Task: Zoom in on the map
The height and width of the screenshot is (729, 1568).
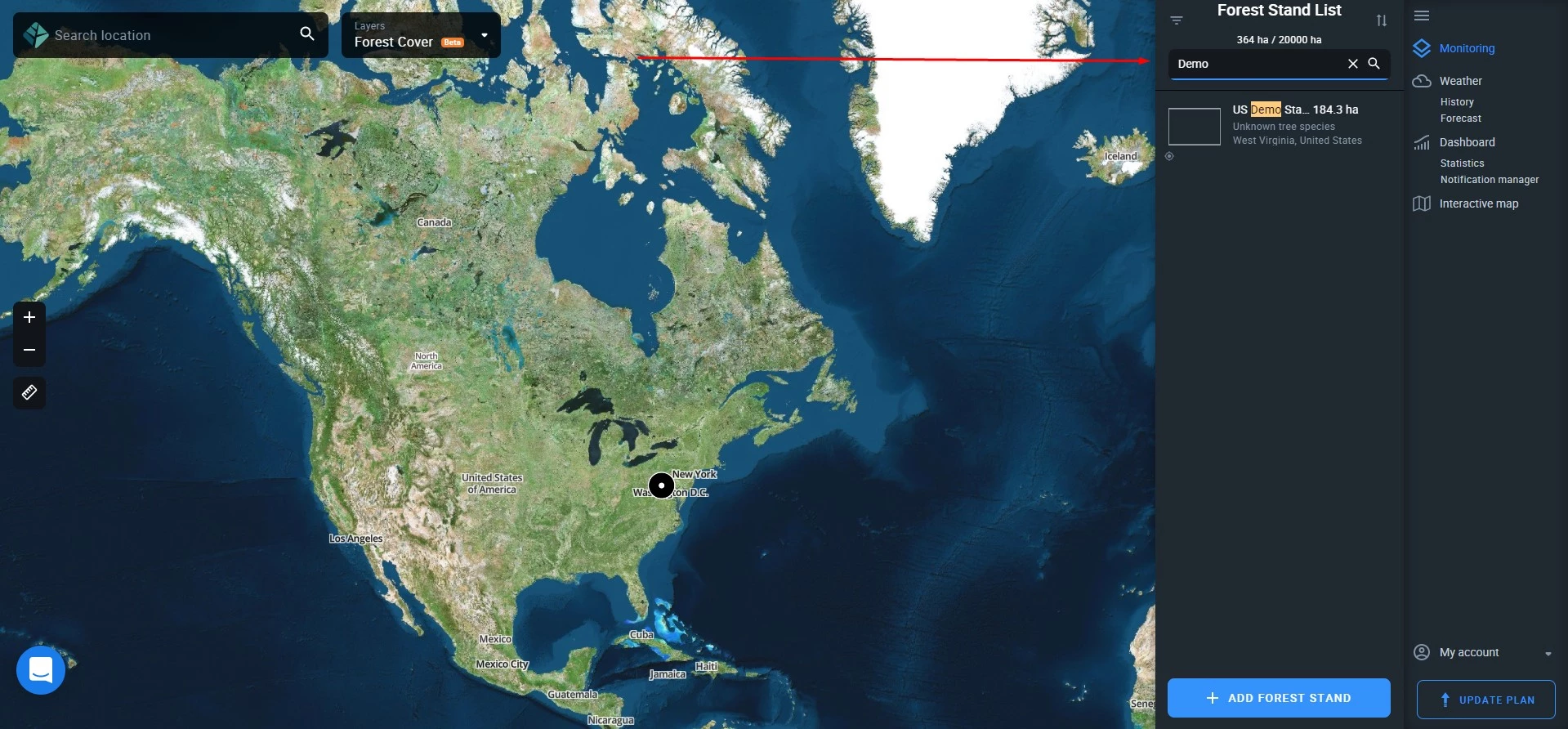Action: click(29, 317)
